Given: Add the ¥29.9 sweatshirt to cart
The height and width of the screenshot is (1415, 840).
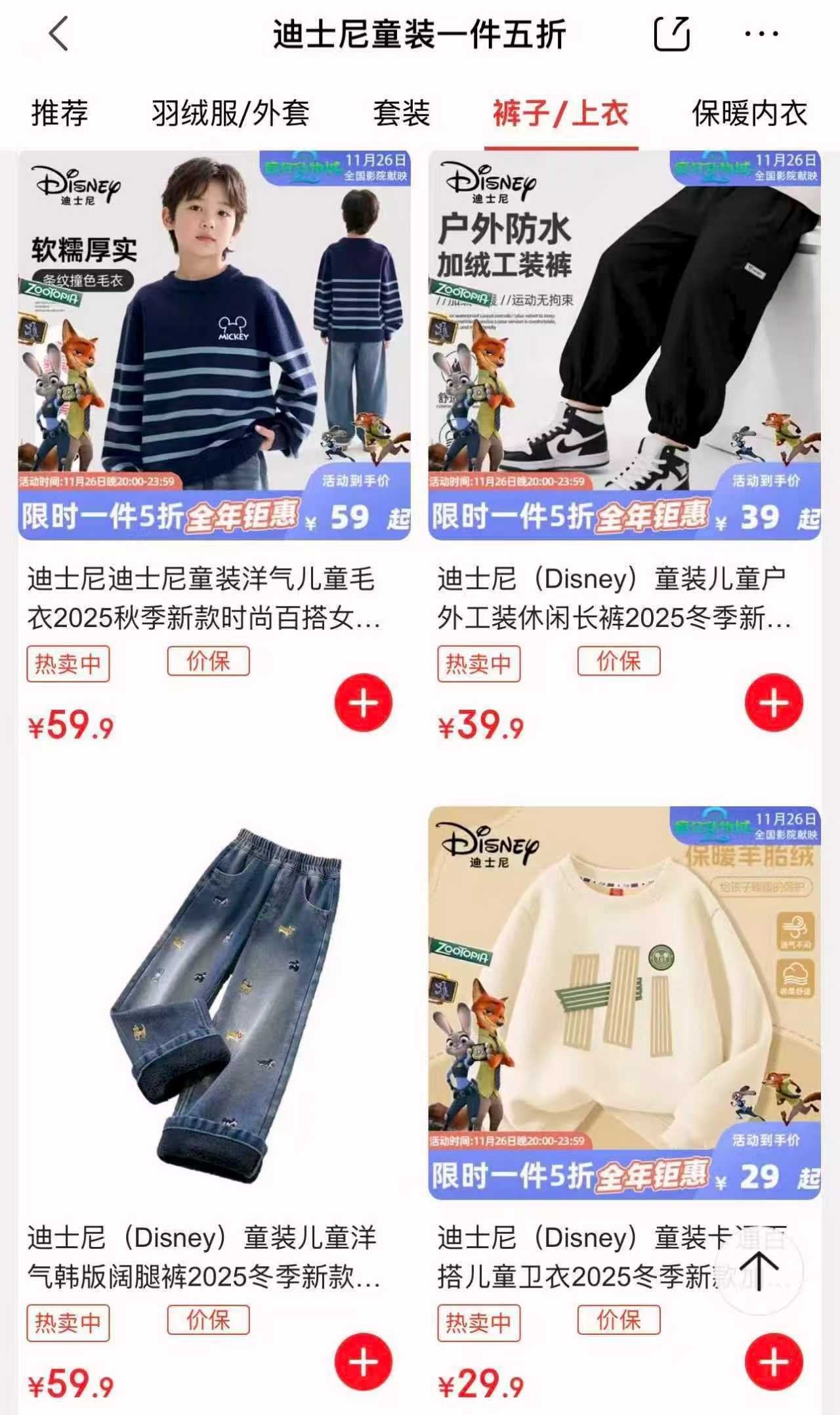Looking at the screenshot, I should (x=774, y=1362).
